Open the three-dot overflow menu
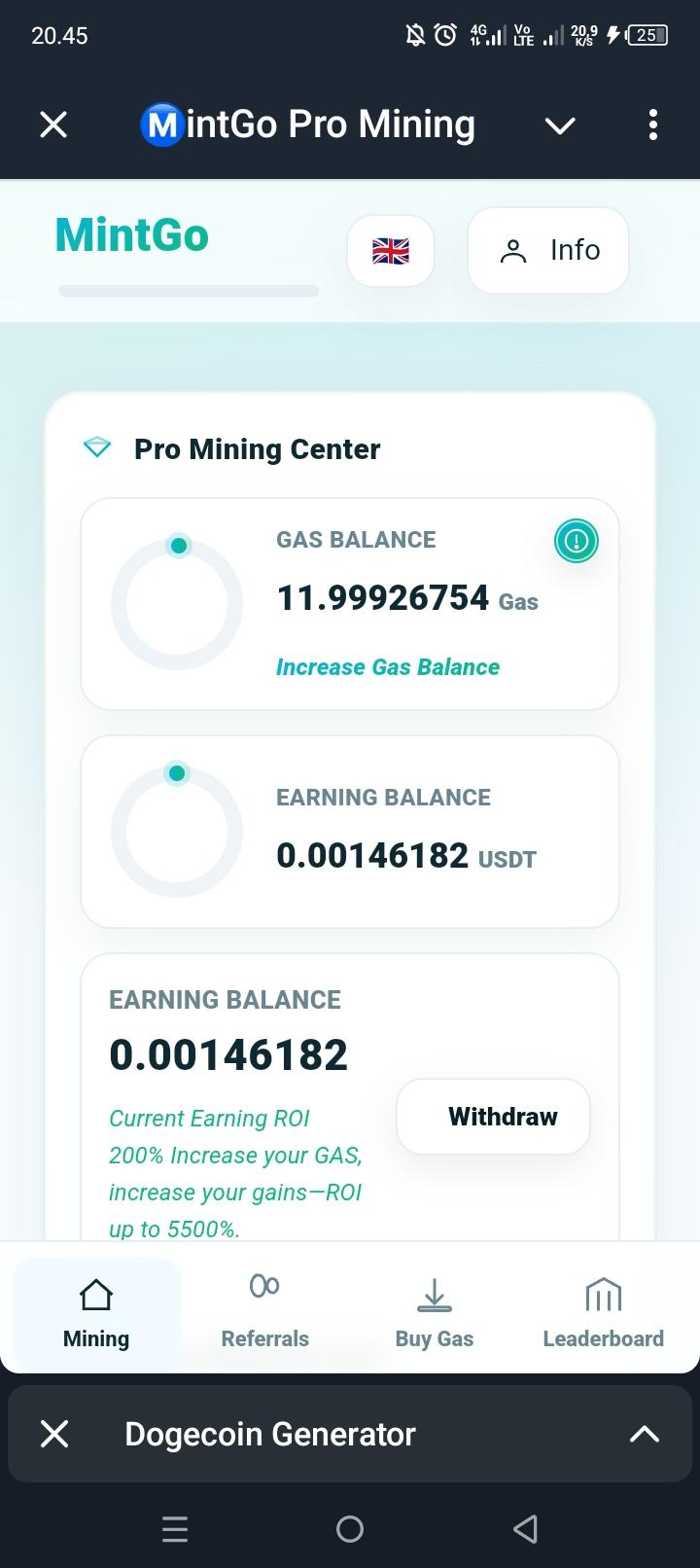Image resolution: width=700 pixels, height=1568 pixels. pos(652,125)
